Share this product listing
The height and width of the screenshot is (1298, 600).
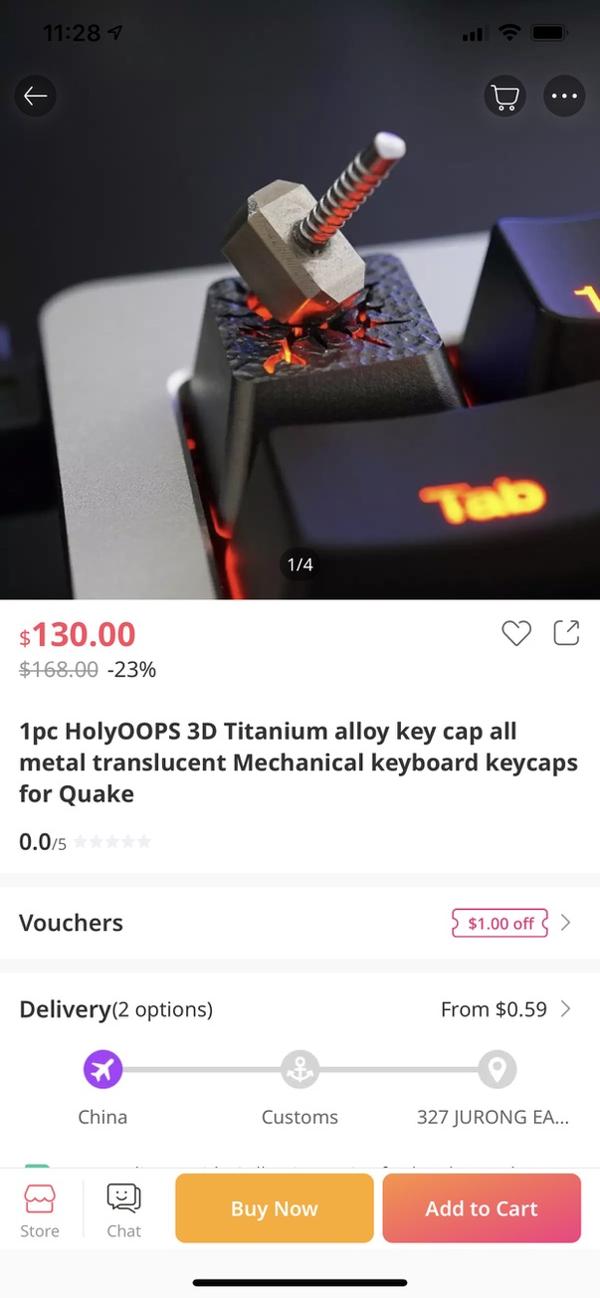pyautogui.click(x=566, y=633)
